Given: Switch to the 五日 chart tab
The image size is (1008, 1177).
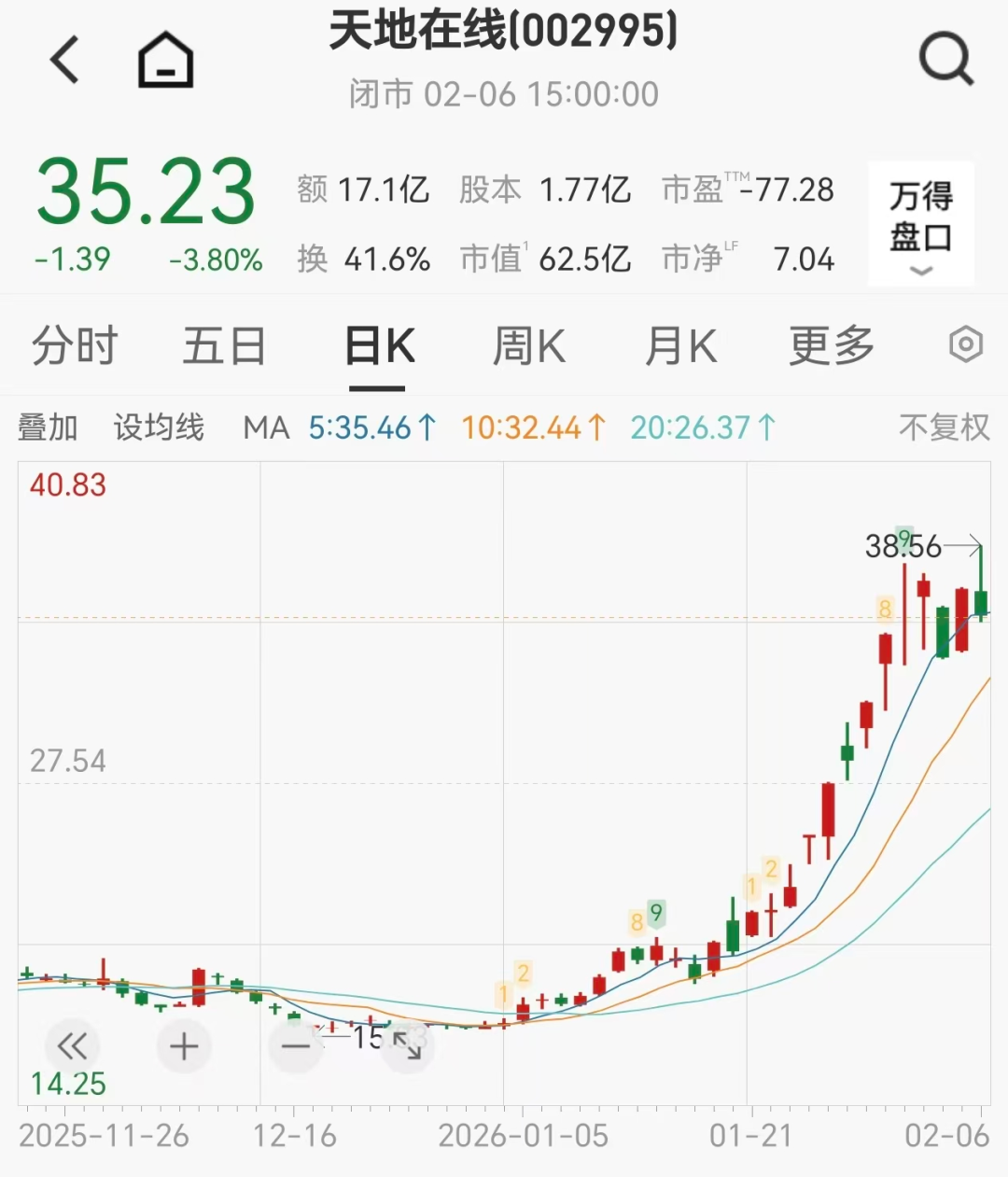Looking at the screenshot, I should point(224,346).
